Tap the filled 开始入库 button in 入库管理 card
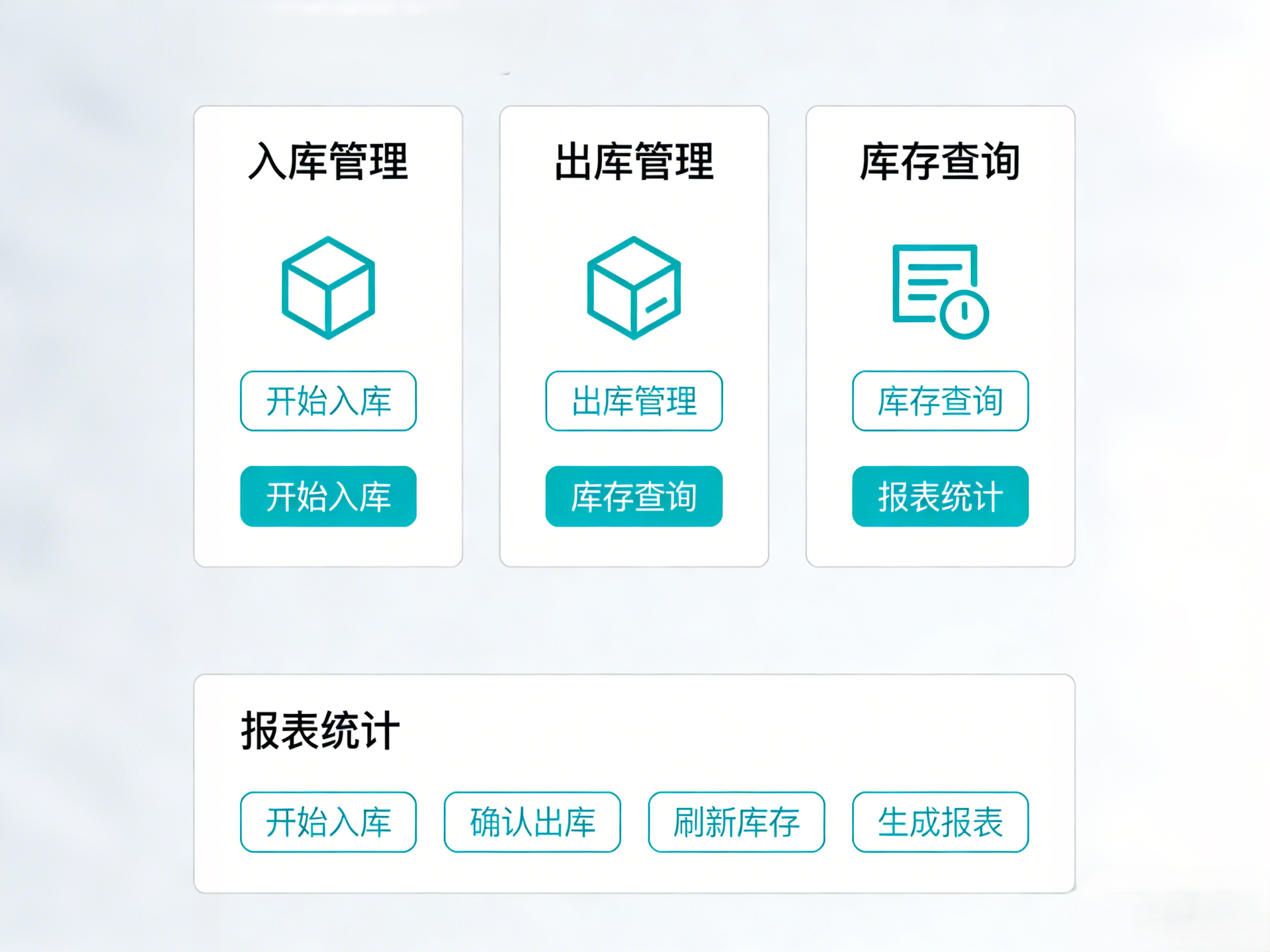Image resolution: width=1270 pixels, height=952 pixels. click(328, 496)
